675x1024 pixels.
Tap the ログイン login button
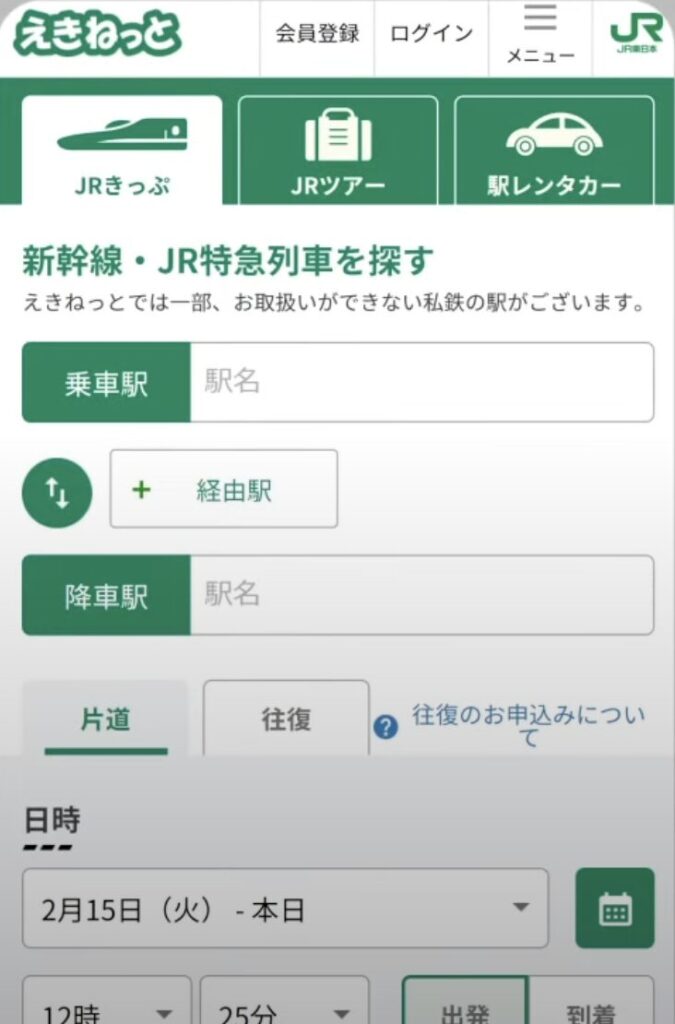coord(431,33)
